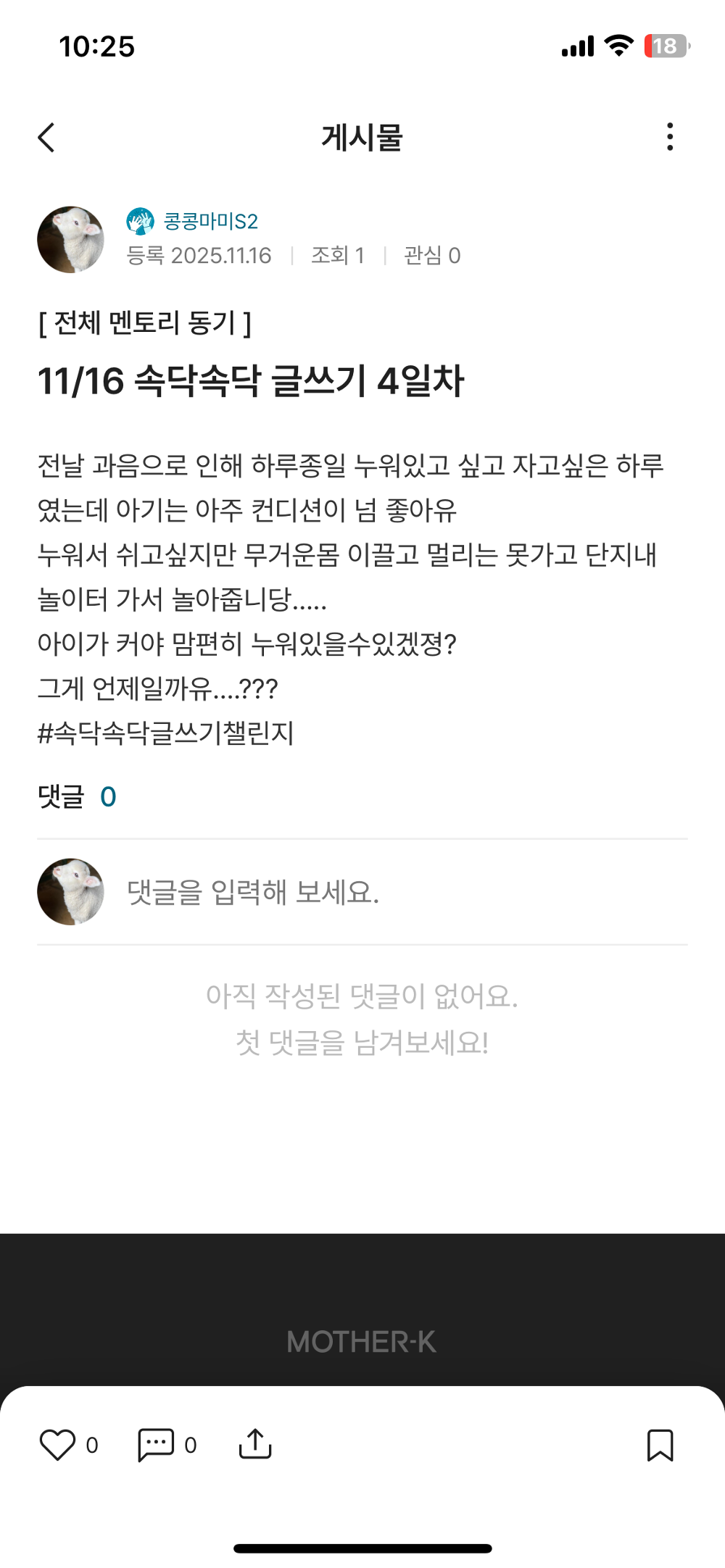Open comments via the speech bubble icon
Image resolution: width=725 pixels, height=1568 pixels.
tap(156, 1446)
